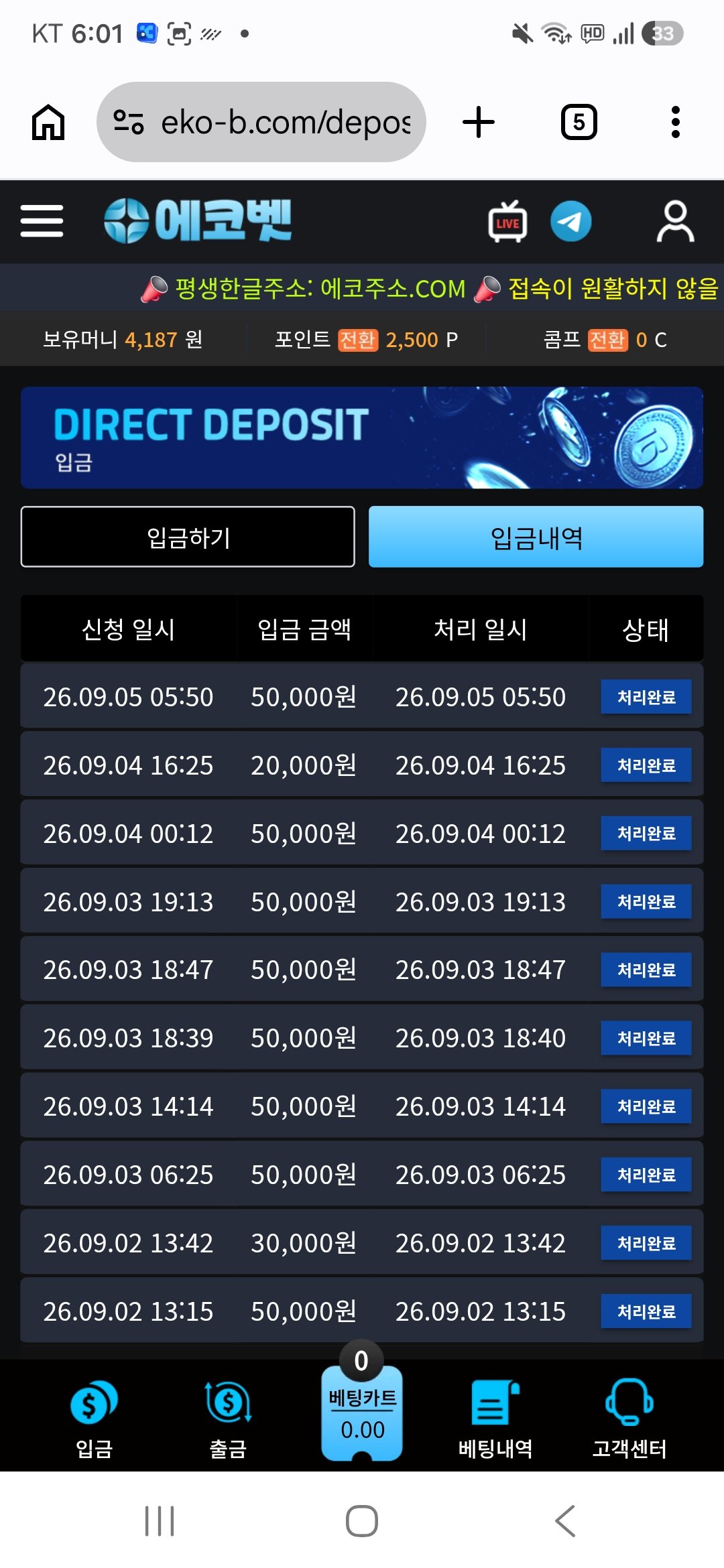Open the user profile icon
The height and width of the screenshot is (1568, 724).
point(675,221)
